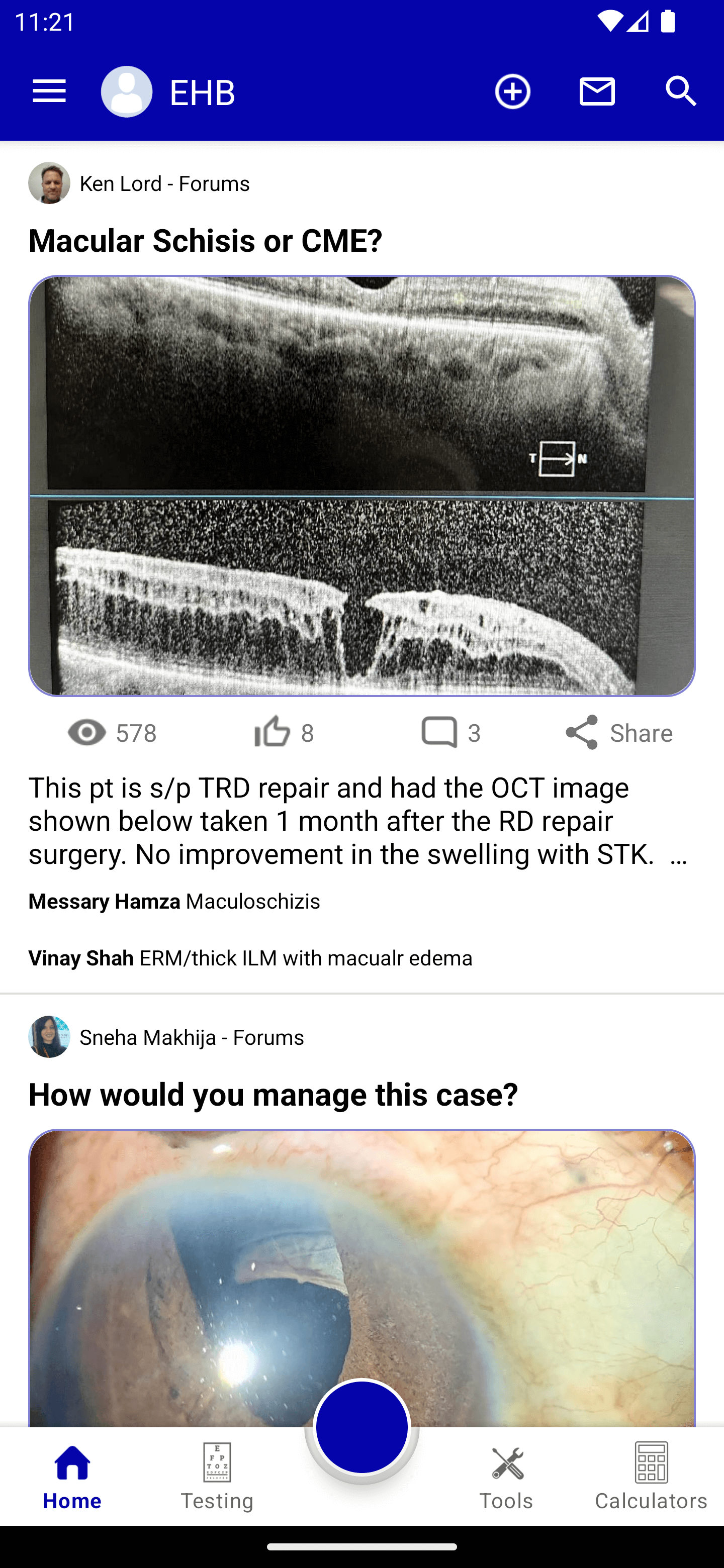The image size is (724, 1568).
Task: Open the OCT image in Ken Lord's post
Action: click(x=361, y=485)
